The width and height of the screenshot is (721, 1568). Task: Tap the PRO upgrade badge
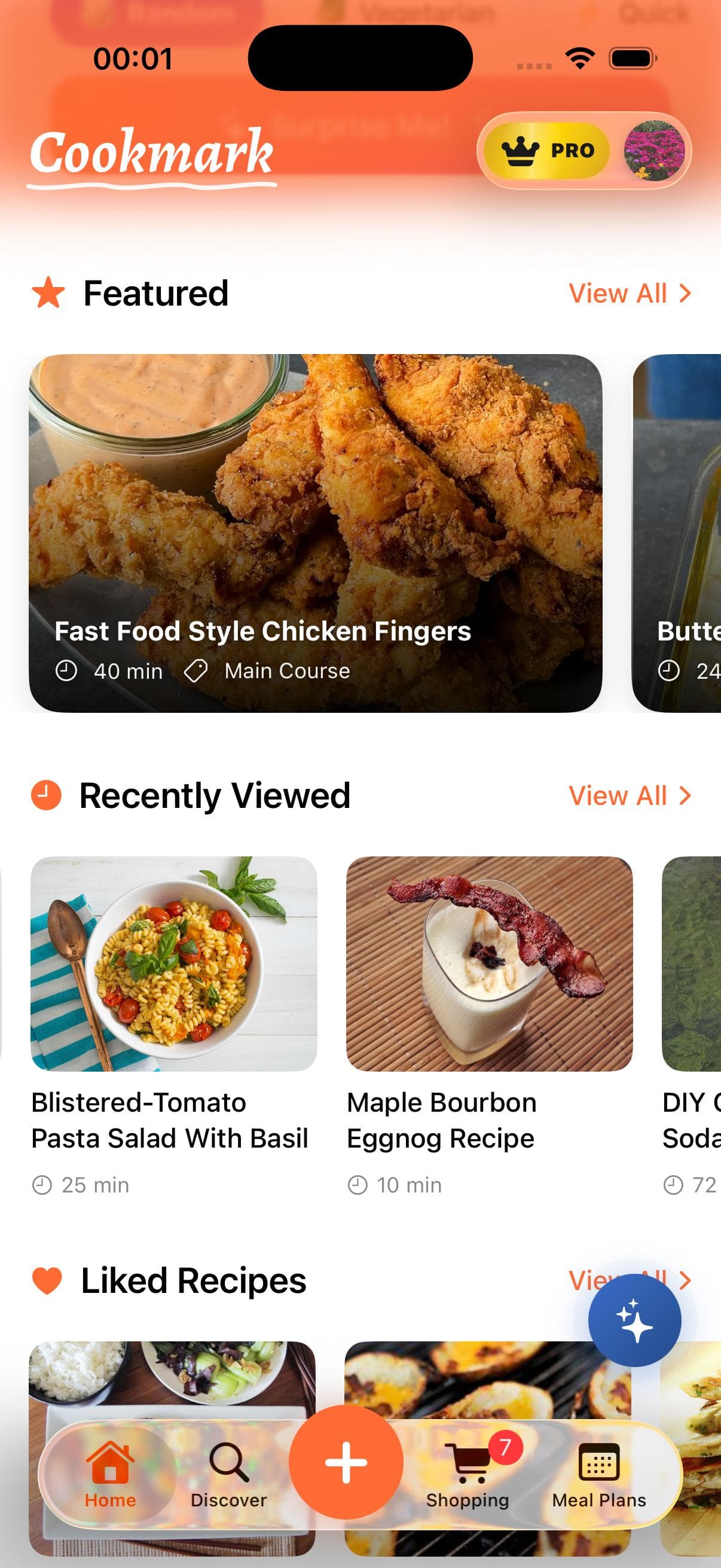(x=547, y=150)
